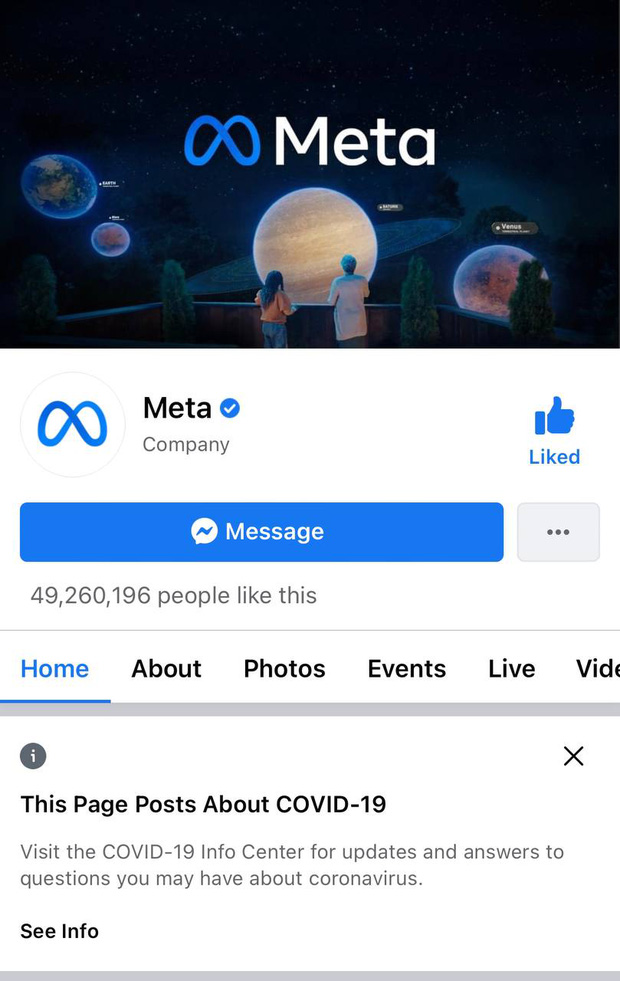Viewport: 620px width, 981px height.
Task: Open the three-dot more options menu
Action: [558, 532]
